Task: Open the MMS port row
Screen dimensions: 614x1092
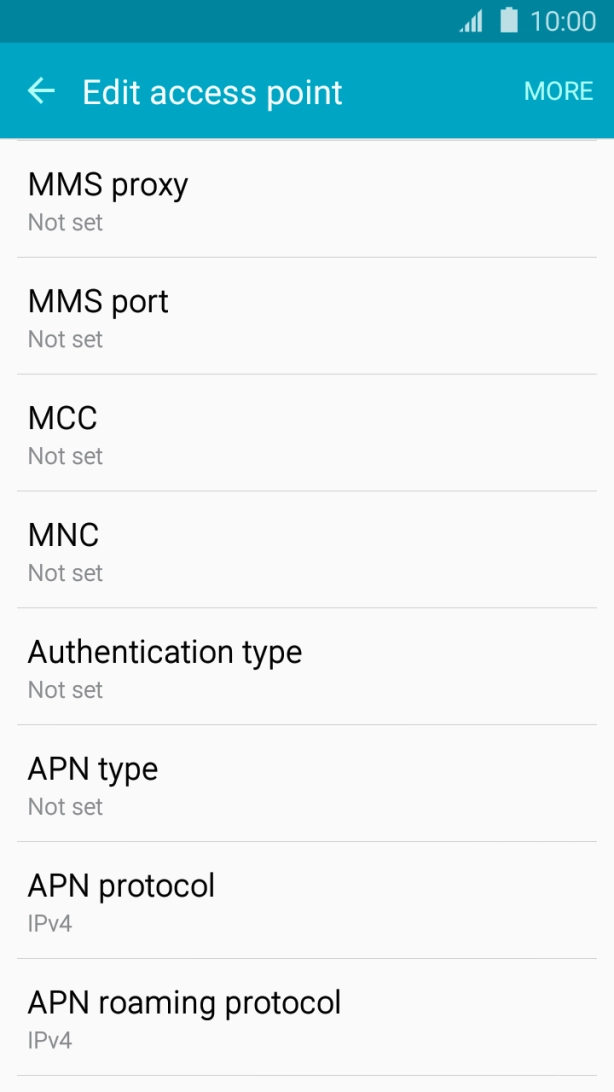Action: pyautogui.click(x=307, y=316)
